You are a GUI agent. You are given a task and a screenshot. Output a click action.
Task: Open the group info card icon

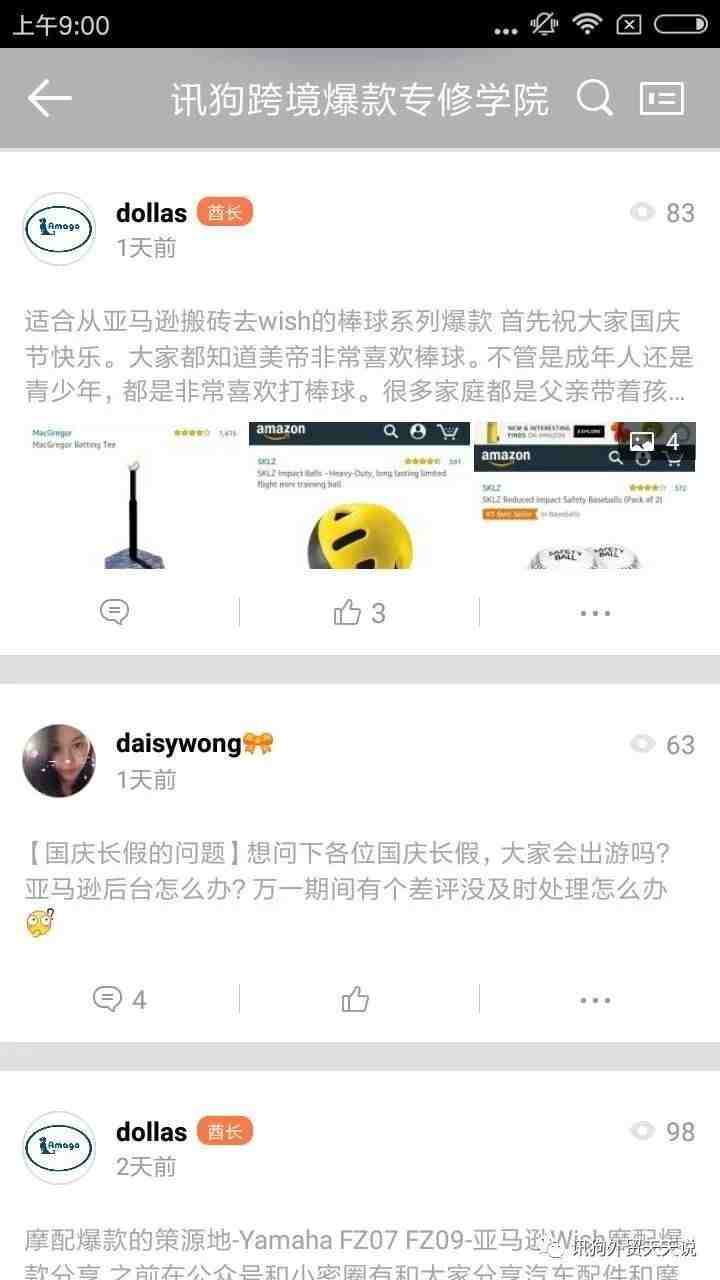click(661, 98)
